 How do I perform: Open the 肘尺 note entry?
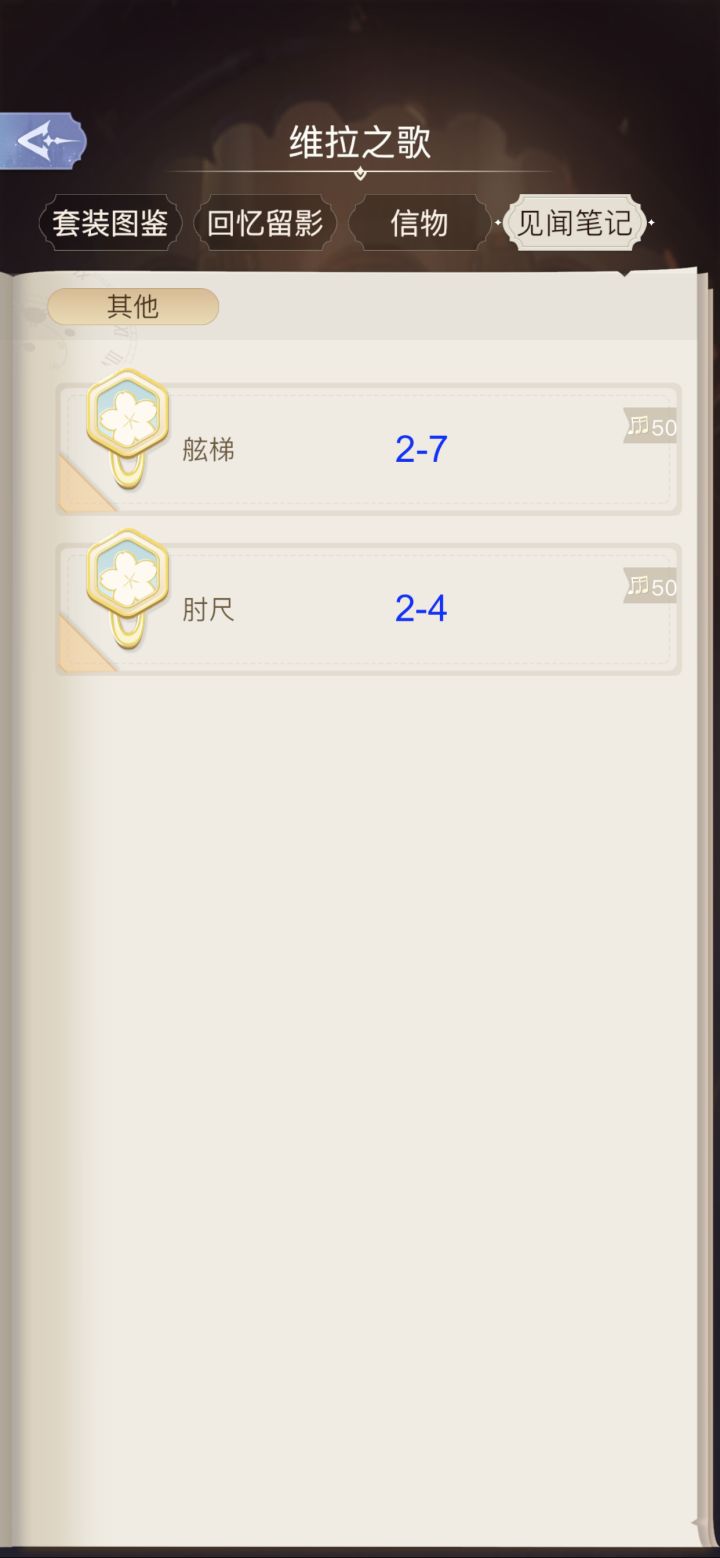point(400,607)
